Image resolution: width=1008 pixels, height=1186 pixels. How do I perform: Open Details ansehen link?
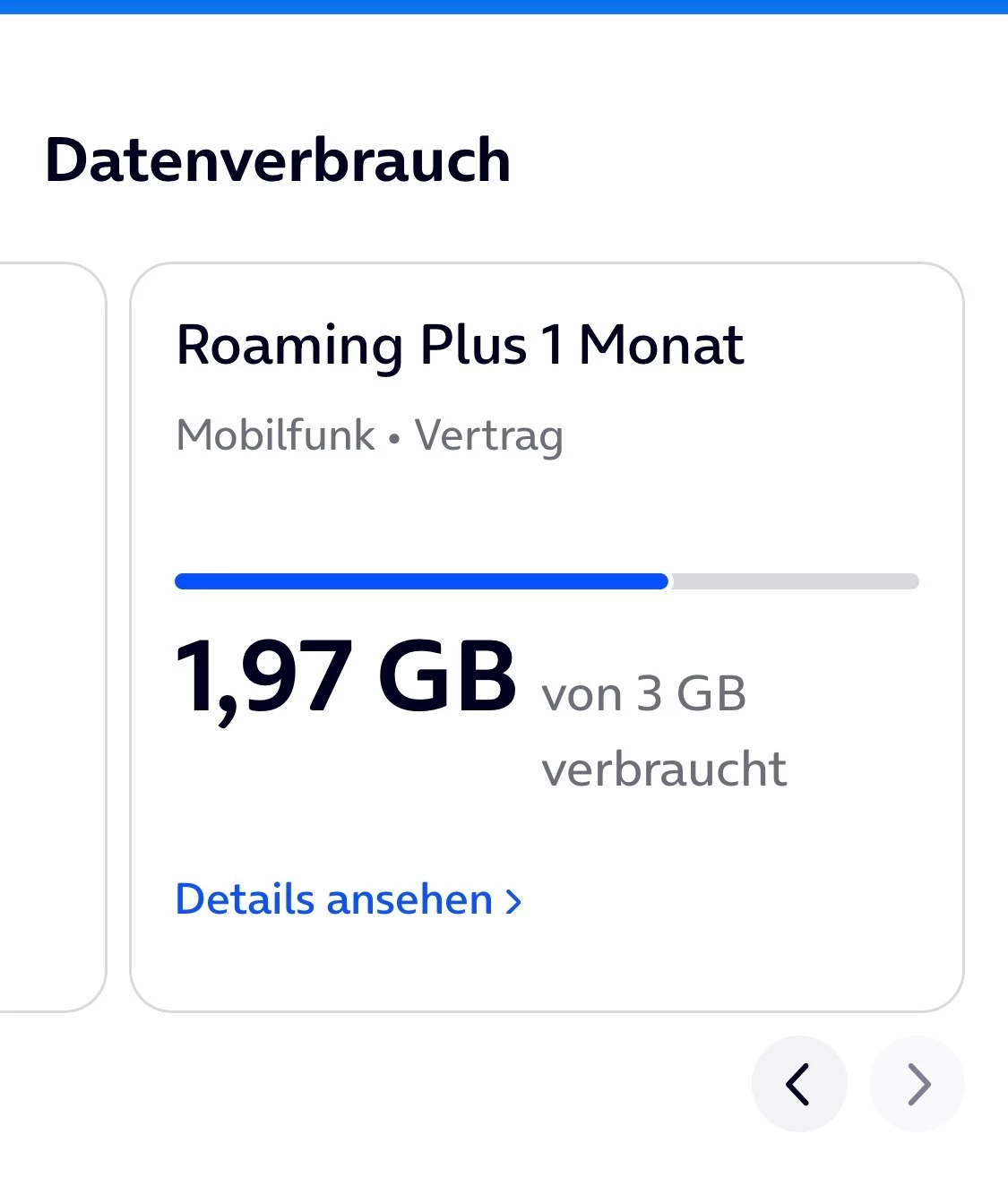[x=348, y=899]
